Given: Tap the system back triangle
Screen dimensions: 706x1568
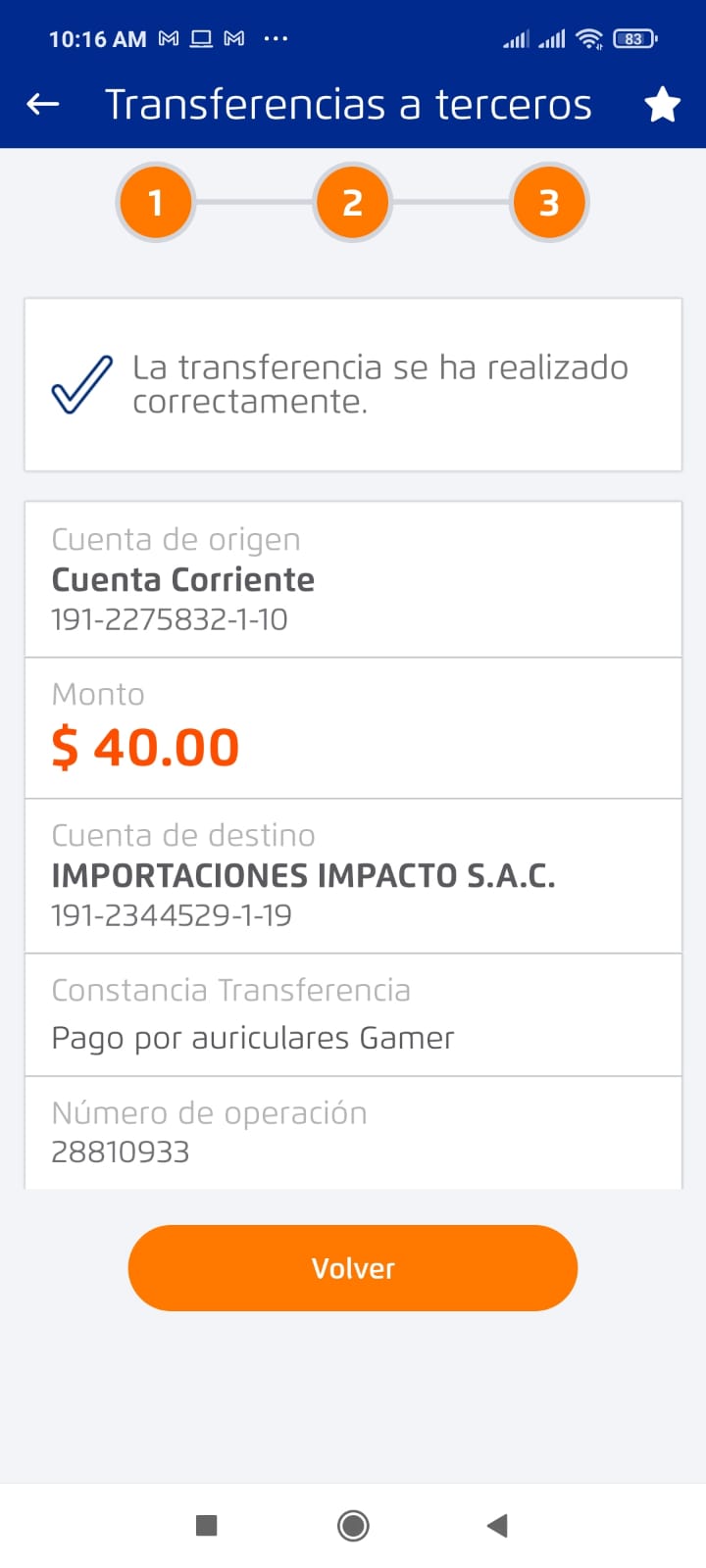Looking at the screenshot, I should pyautogui.click(x=497, y=1525).
